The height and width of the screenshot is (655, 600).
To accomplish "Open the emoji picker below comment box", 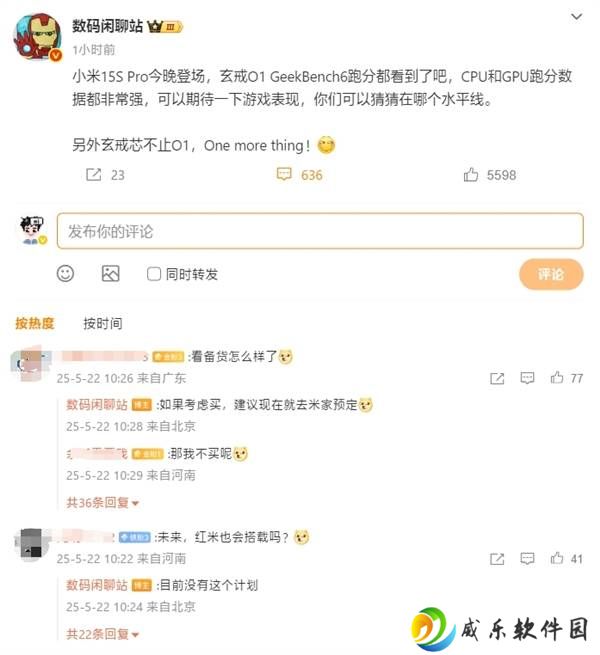I will tap(65, 273).
